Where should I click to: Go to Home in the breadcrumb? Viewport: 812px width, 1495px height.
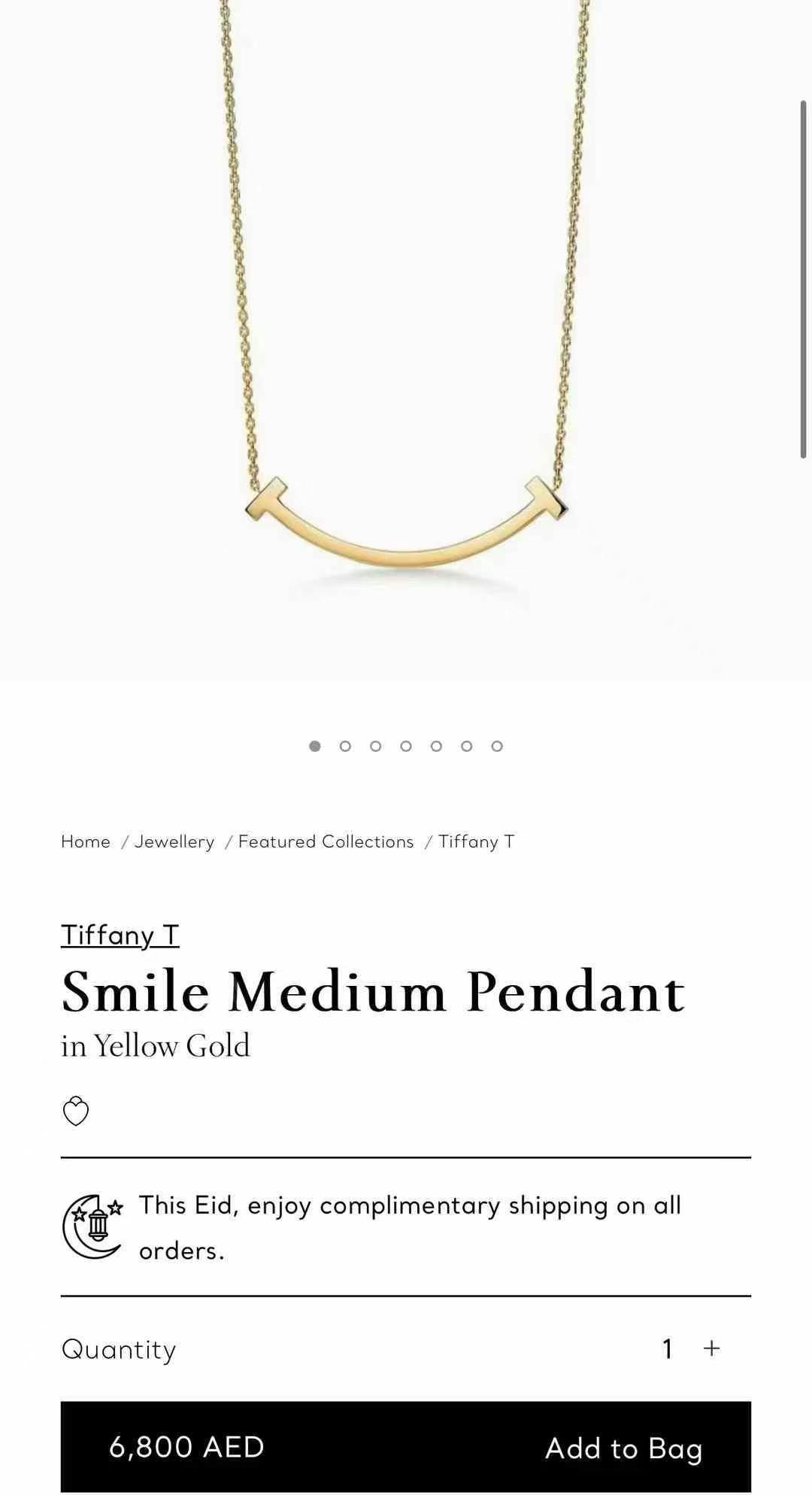tap(86, 842)
